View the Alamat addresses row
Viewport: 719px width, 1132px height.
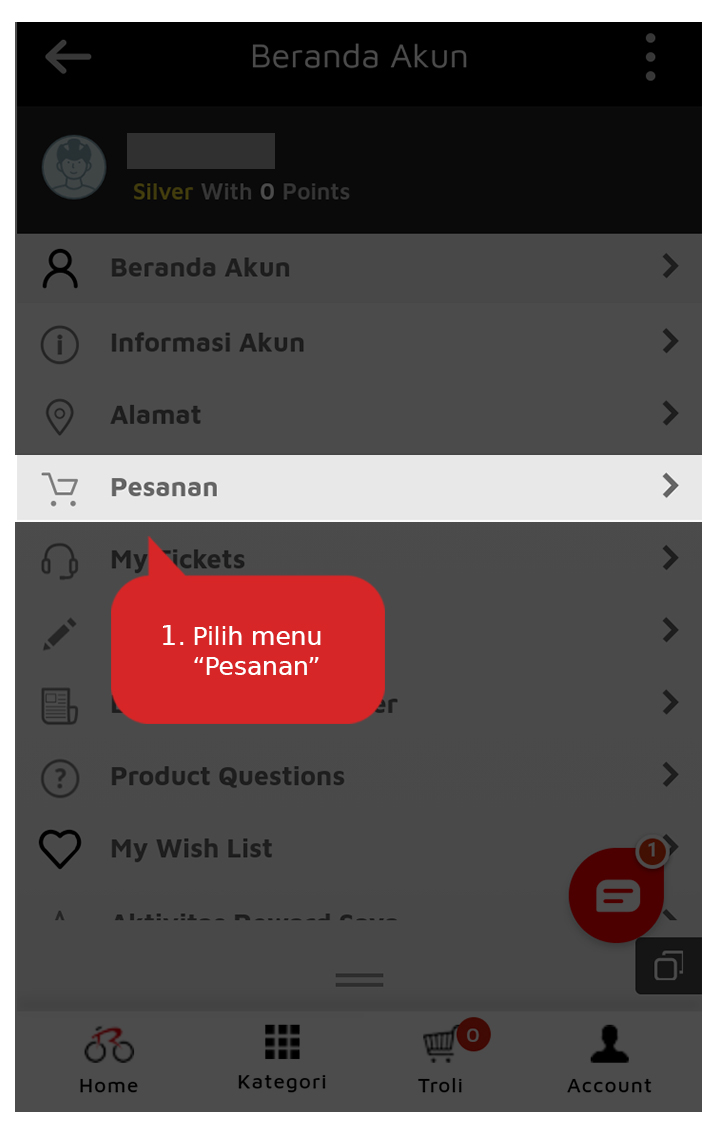[358, 415]
